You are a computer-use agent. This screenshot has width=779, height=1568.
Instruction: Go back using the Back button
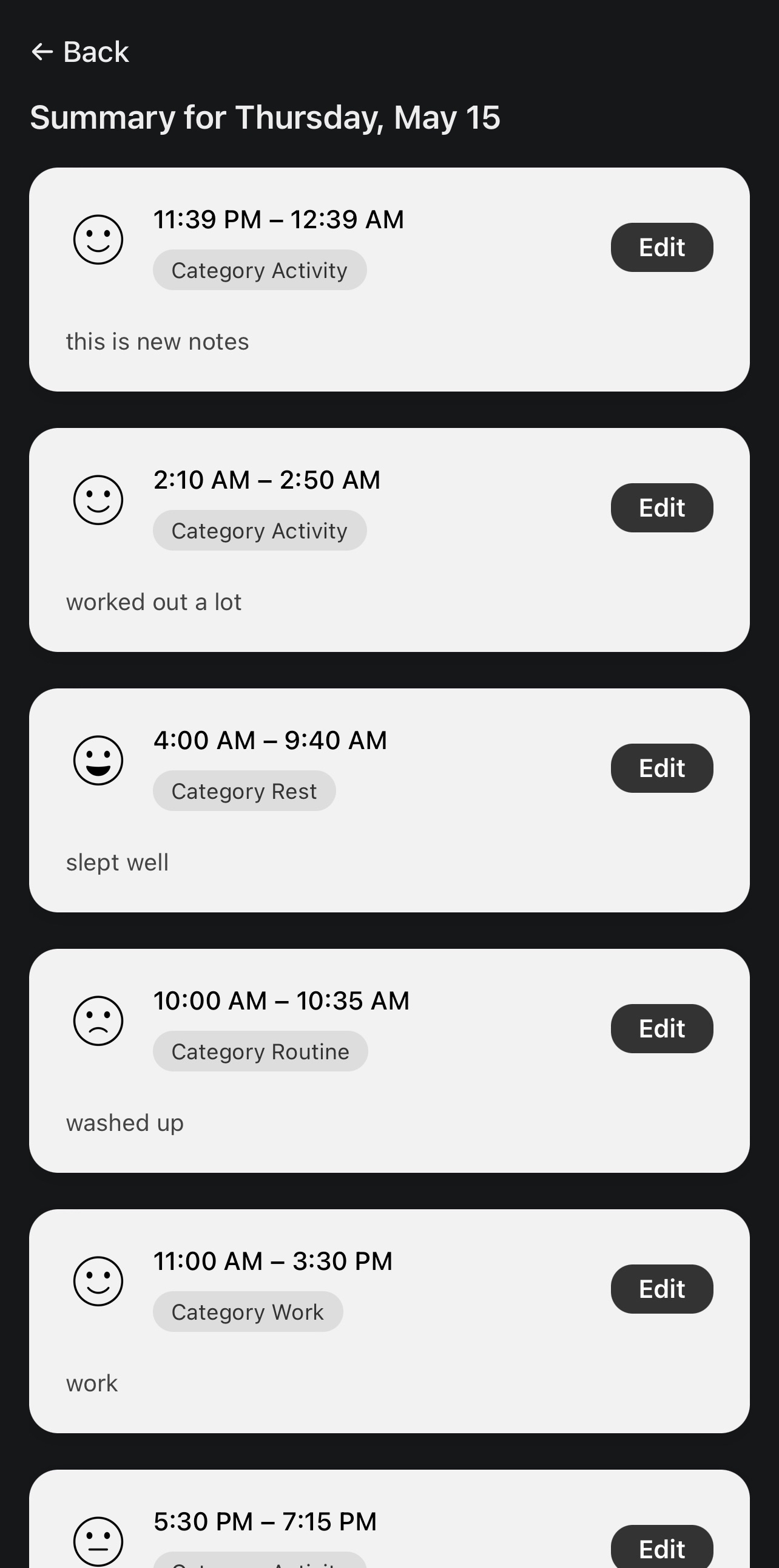[80, 52]
